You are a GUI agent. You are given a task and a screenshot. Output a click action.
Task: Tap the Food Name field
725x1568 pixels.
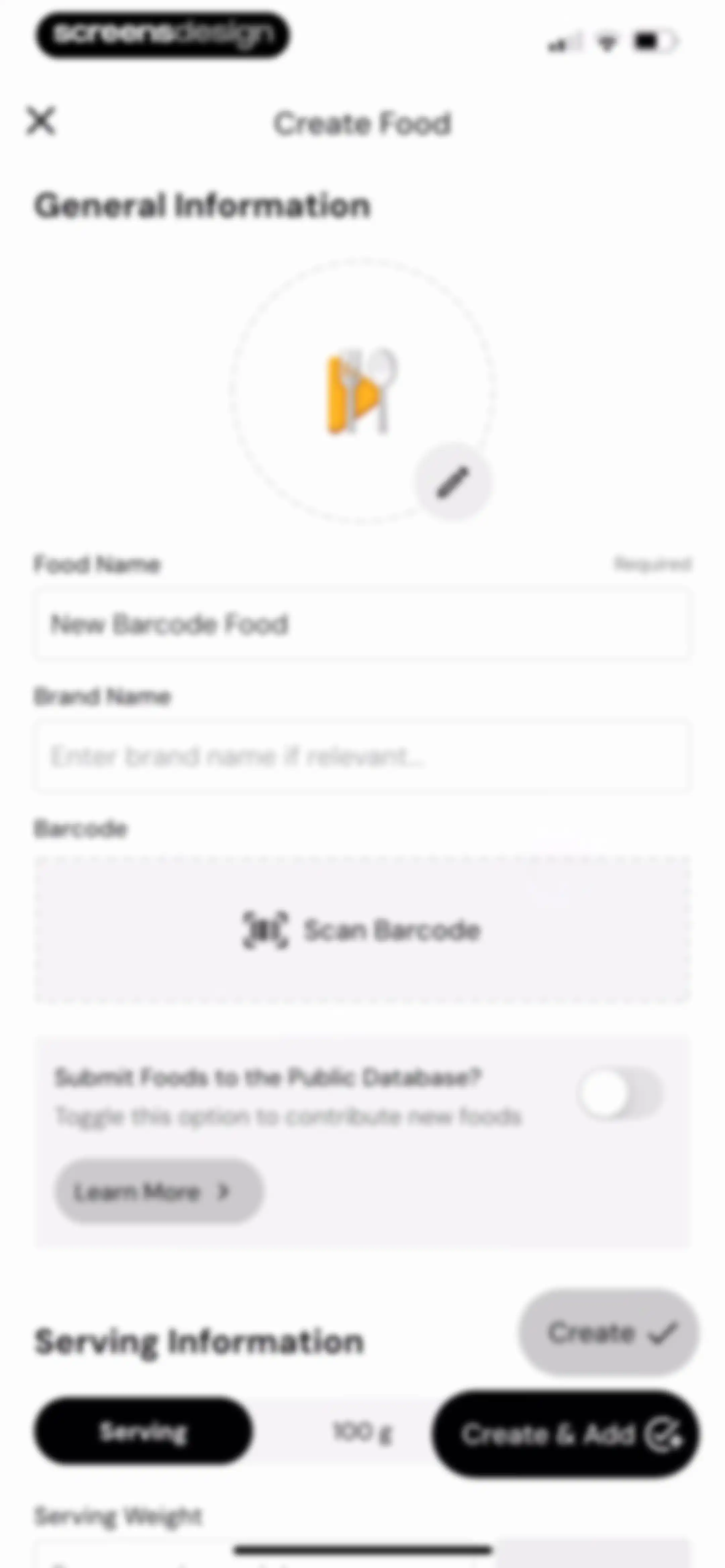(x=362, y=624)
